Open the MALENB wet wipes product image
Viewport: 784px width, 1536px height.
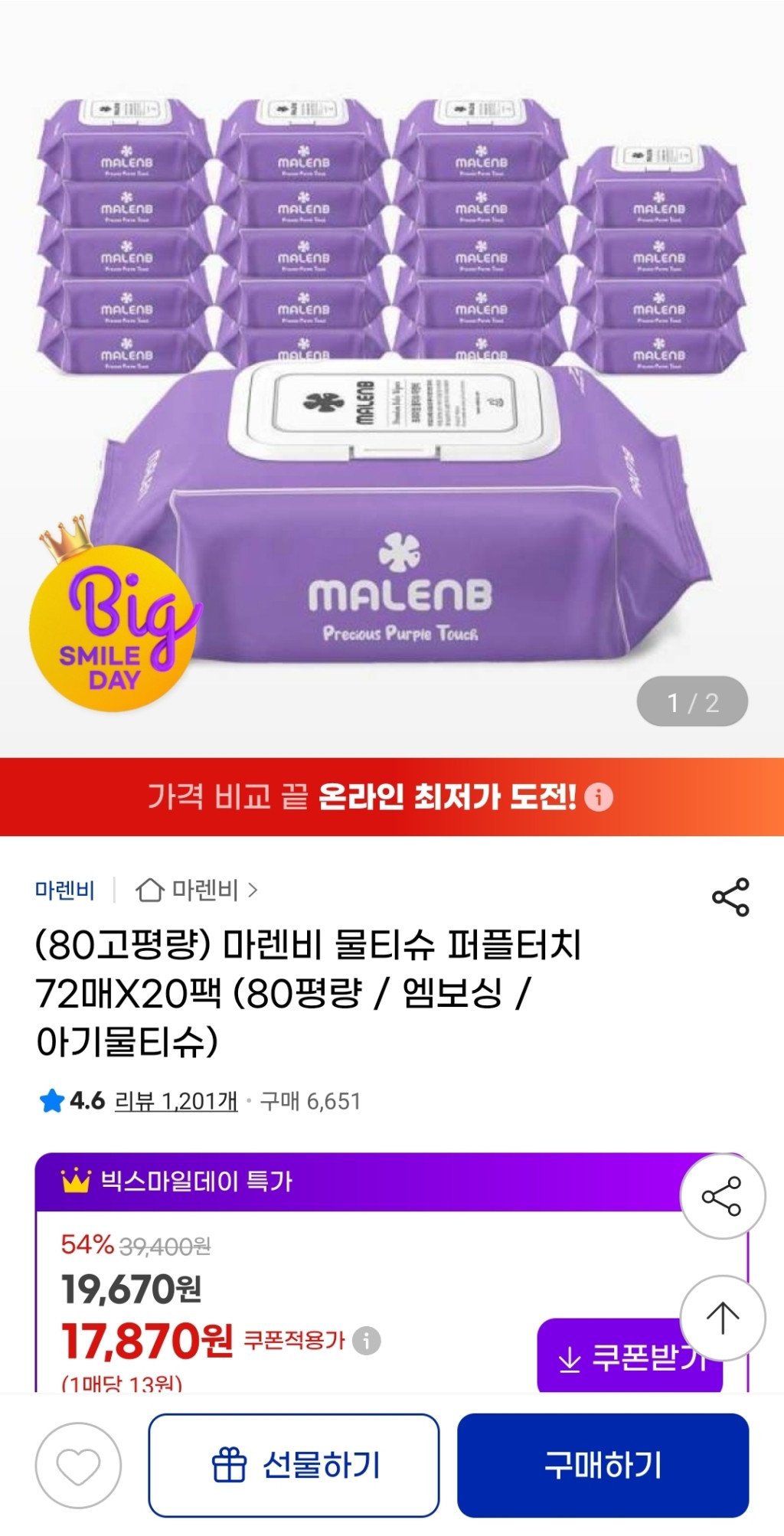coord(392,383)
